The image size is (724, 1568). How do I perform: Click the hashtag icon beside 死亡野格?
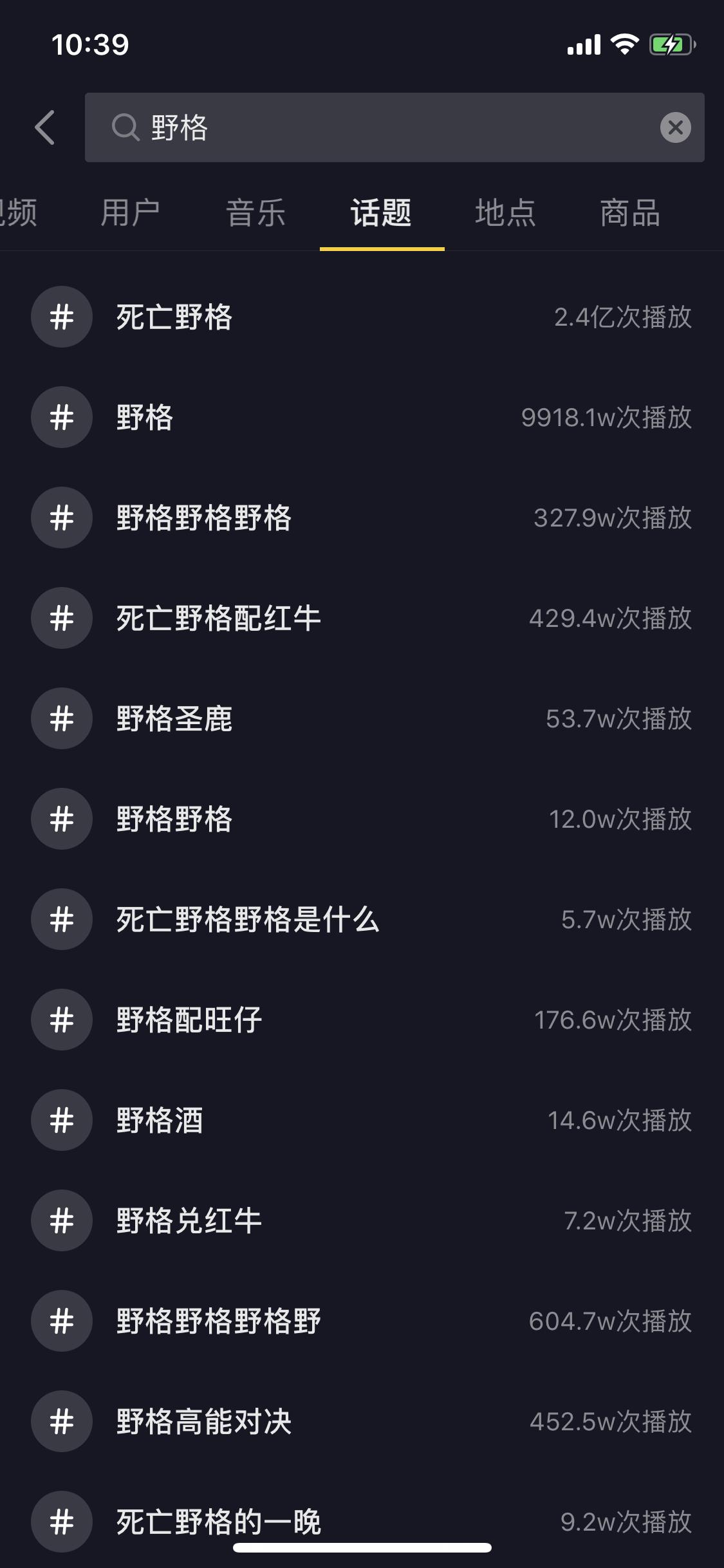pos(61,317)
